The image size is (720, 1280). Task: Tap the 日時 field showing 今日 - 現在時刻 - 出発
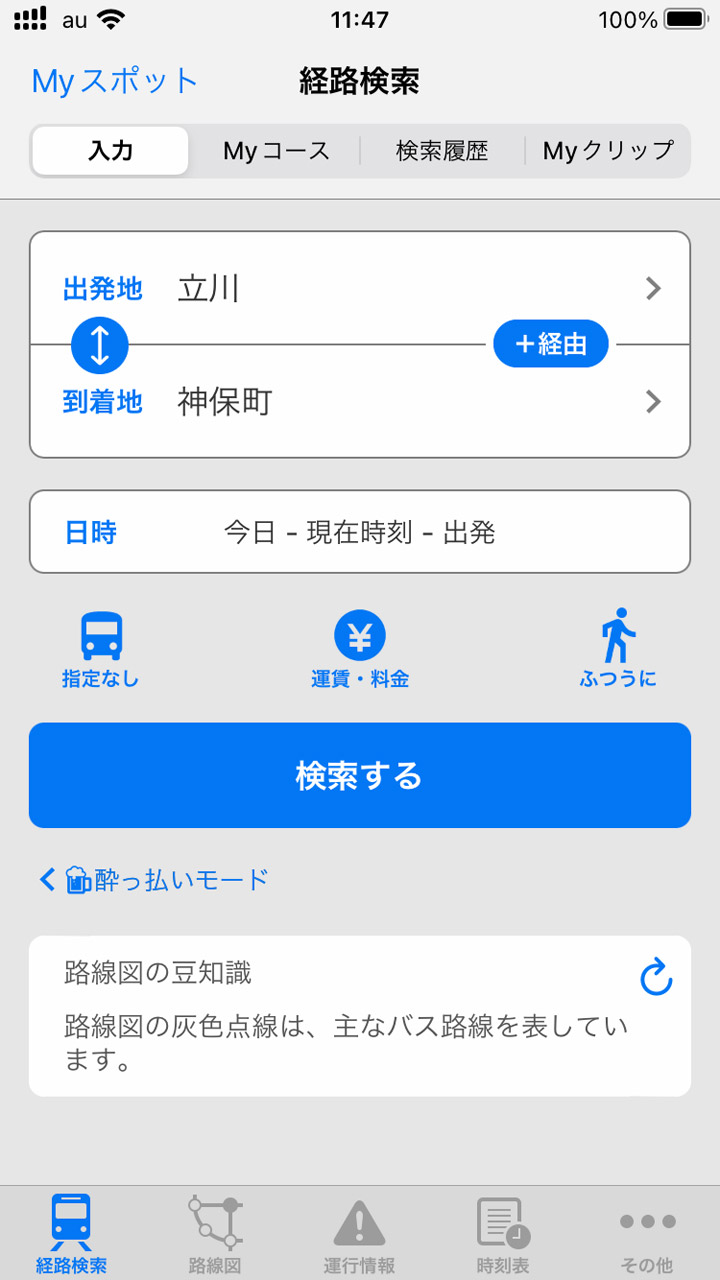pos(360,531)
